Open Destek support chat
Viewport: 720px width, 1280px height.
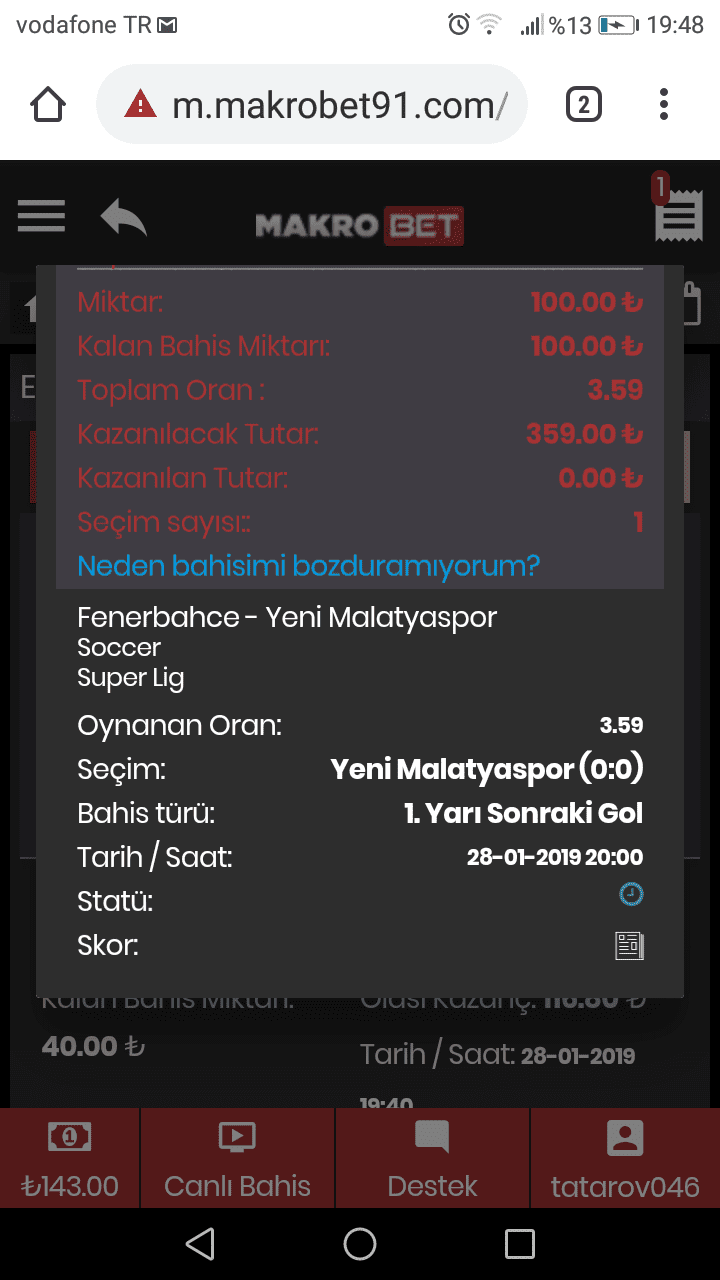tap(432, 1158)
